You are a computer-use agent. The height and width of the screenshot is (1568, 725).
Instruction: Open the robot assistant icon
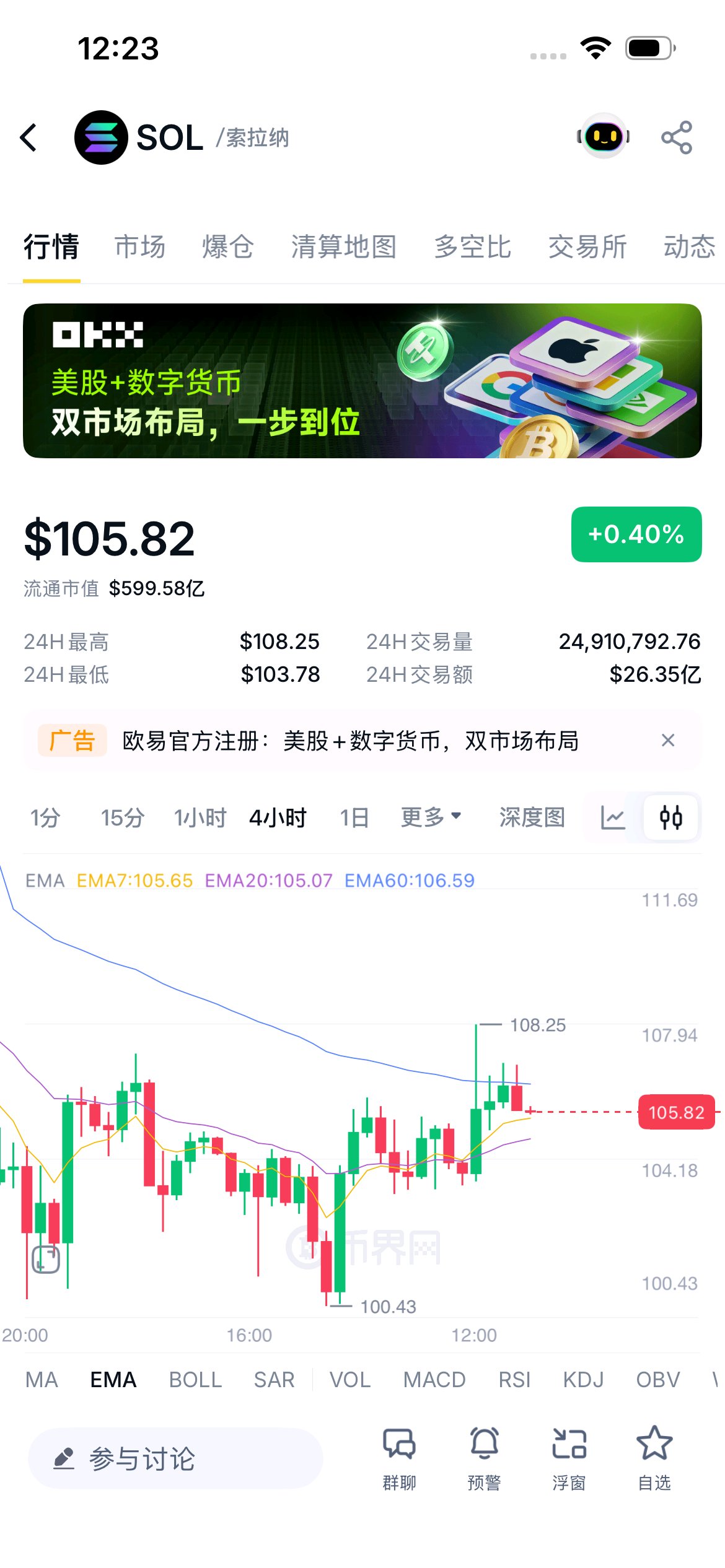pyautogui.click(x=604, y=136)
